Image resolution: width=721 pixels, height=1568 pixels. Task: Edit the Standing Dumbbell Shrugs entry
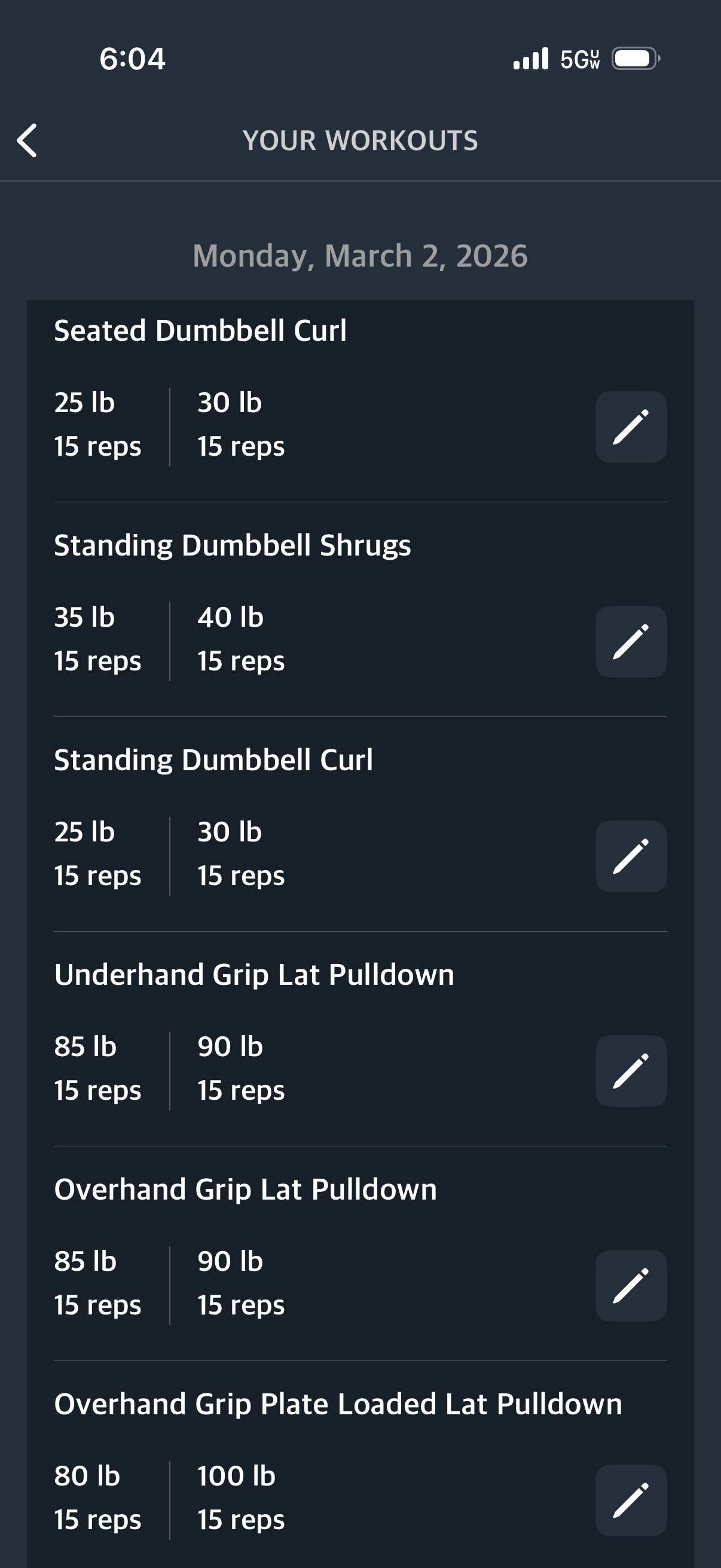(630, 642)
